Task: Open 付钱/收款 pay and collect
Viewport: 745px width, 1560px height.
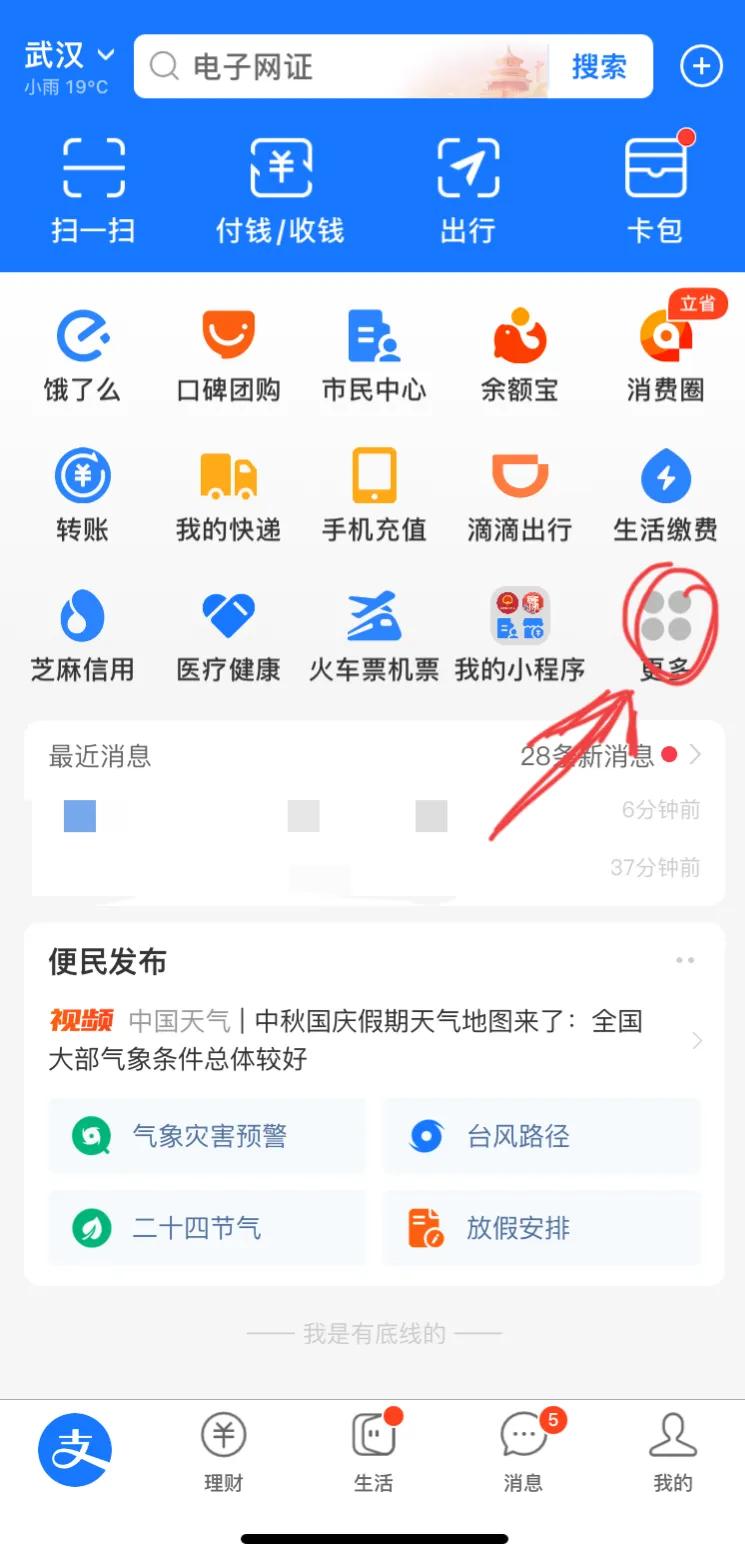Action: pos(280,190)
